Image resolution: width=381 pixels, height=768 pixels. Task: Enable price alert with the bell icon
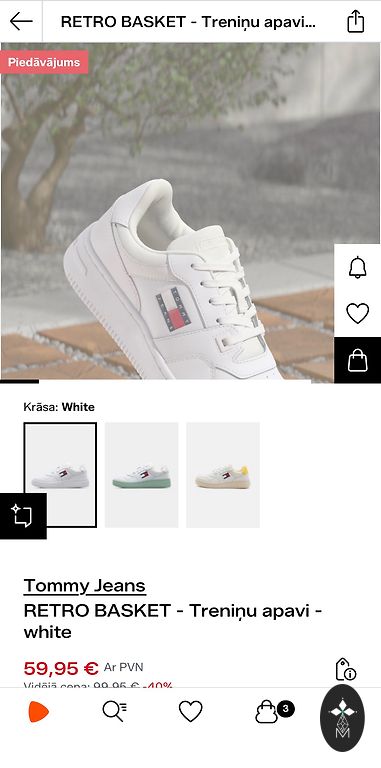click(x=357, y=267)
